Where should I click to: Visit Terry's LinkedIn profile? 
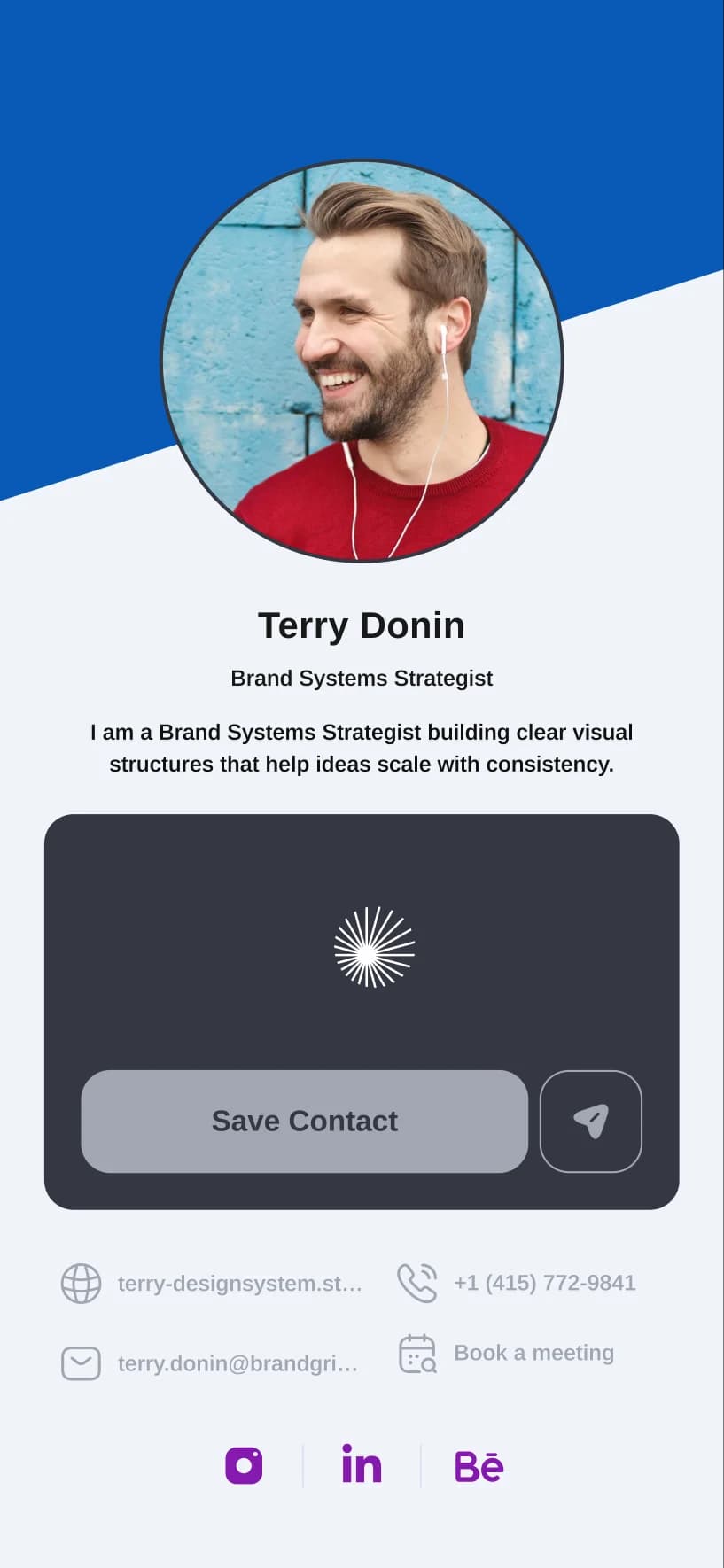(x=362, y=1466)
